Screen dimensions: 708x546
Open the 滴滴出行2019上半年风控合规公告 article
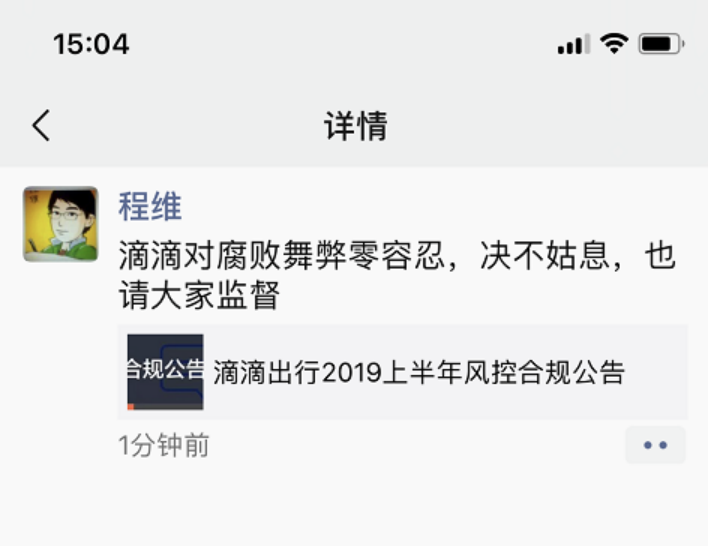[x=402, y=372]
